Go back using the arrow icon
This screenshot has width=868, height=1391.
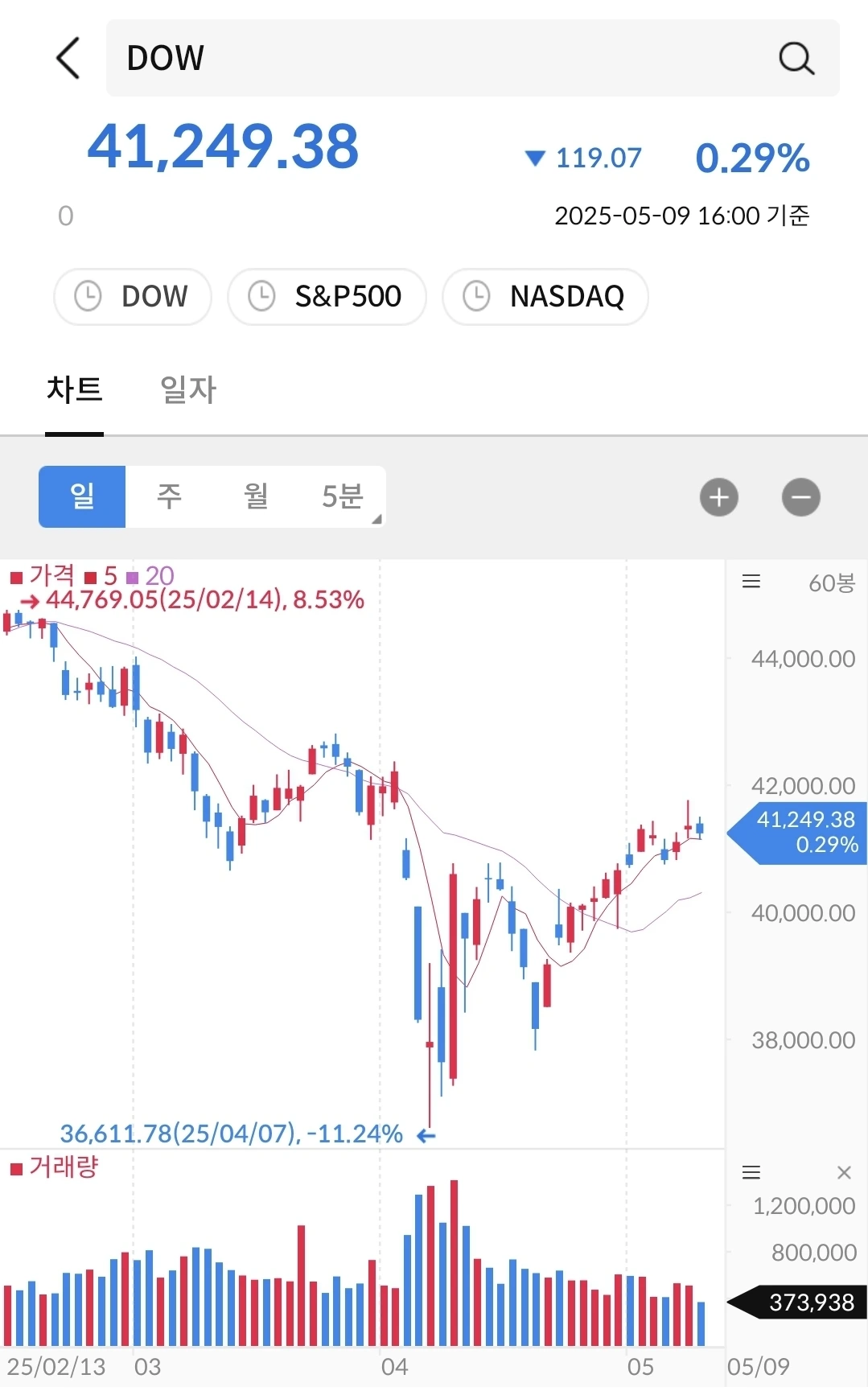pyautogui.click(x=68, y=58)
